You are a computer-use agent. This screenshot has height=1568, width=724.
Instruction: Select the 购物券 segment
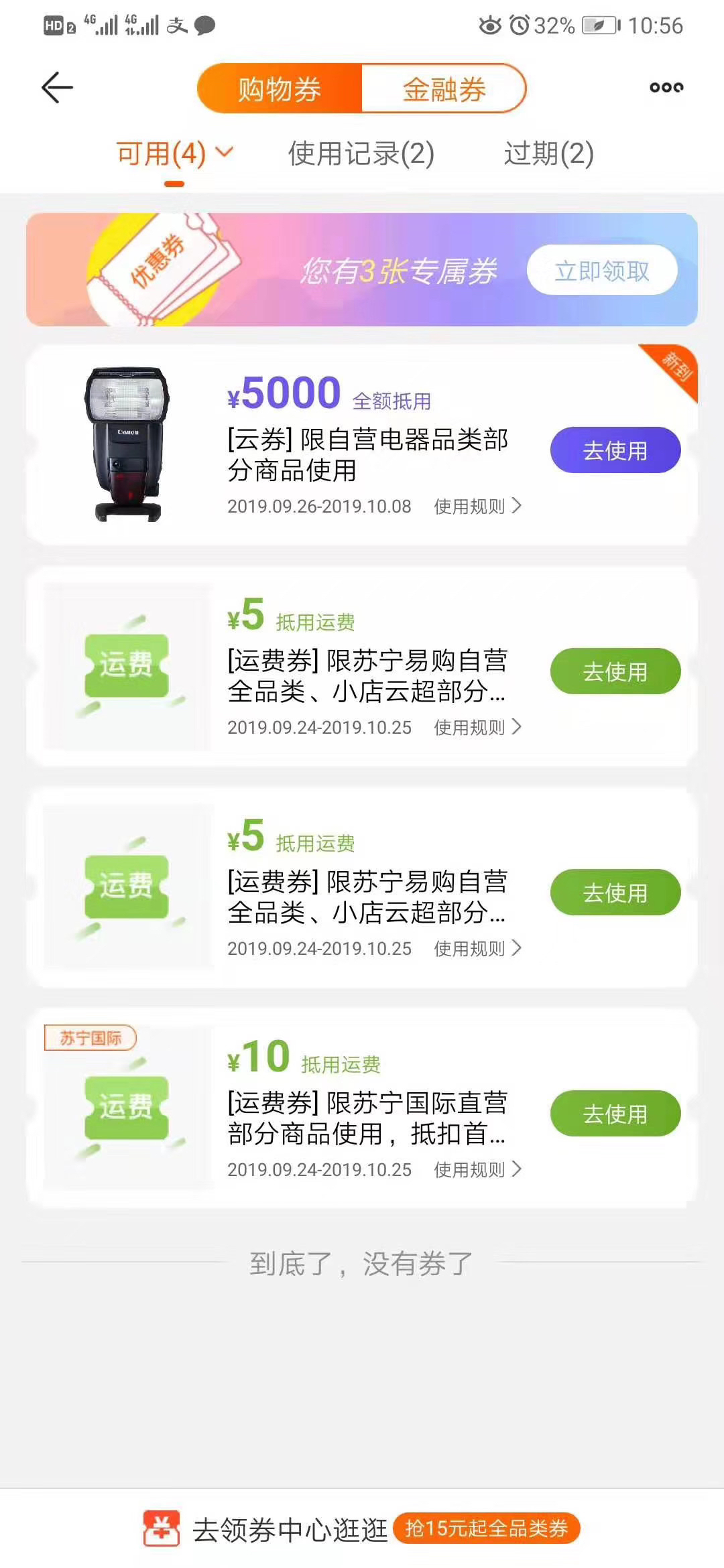coord(280,89)
